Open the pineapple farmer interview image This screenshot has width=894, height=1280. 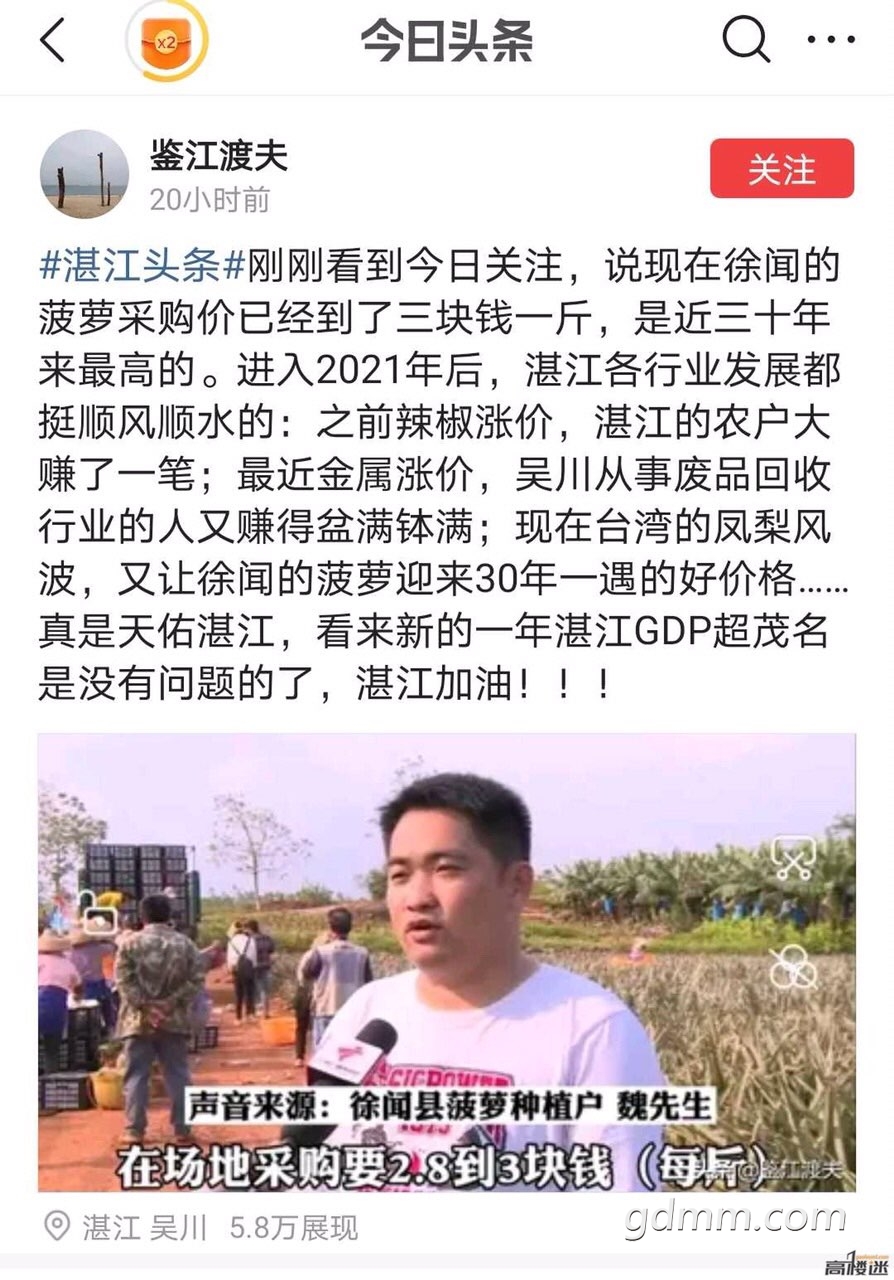446,962
